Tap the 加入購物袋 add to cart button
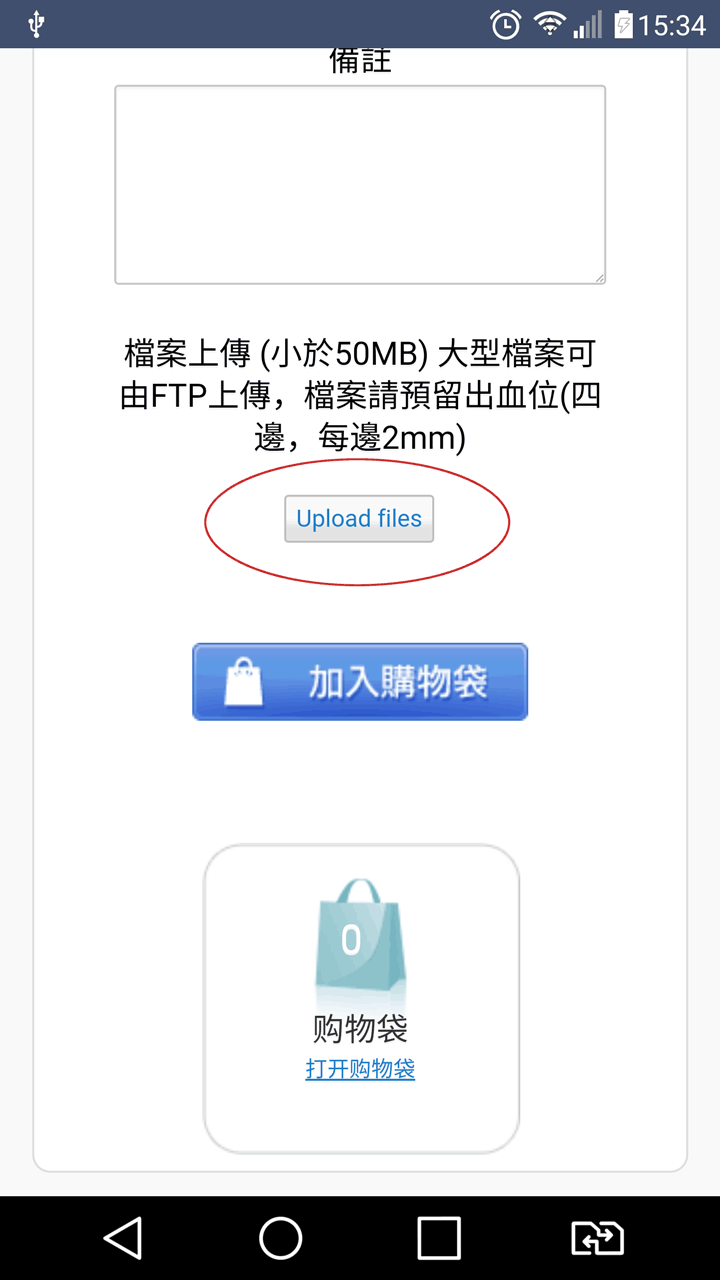The image size is (720, 1280). [360, 681]
